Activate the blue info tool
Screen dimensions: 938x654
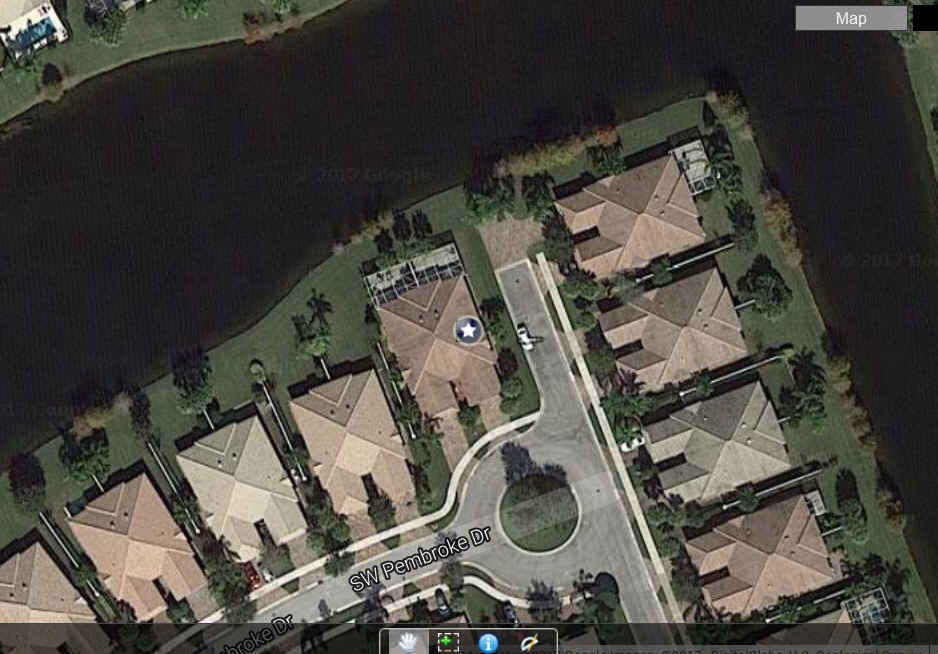pos(488,642)
